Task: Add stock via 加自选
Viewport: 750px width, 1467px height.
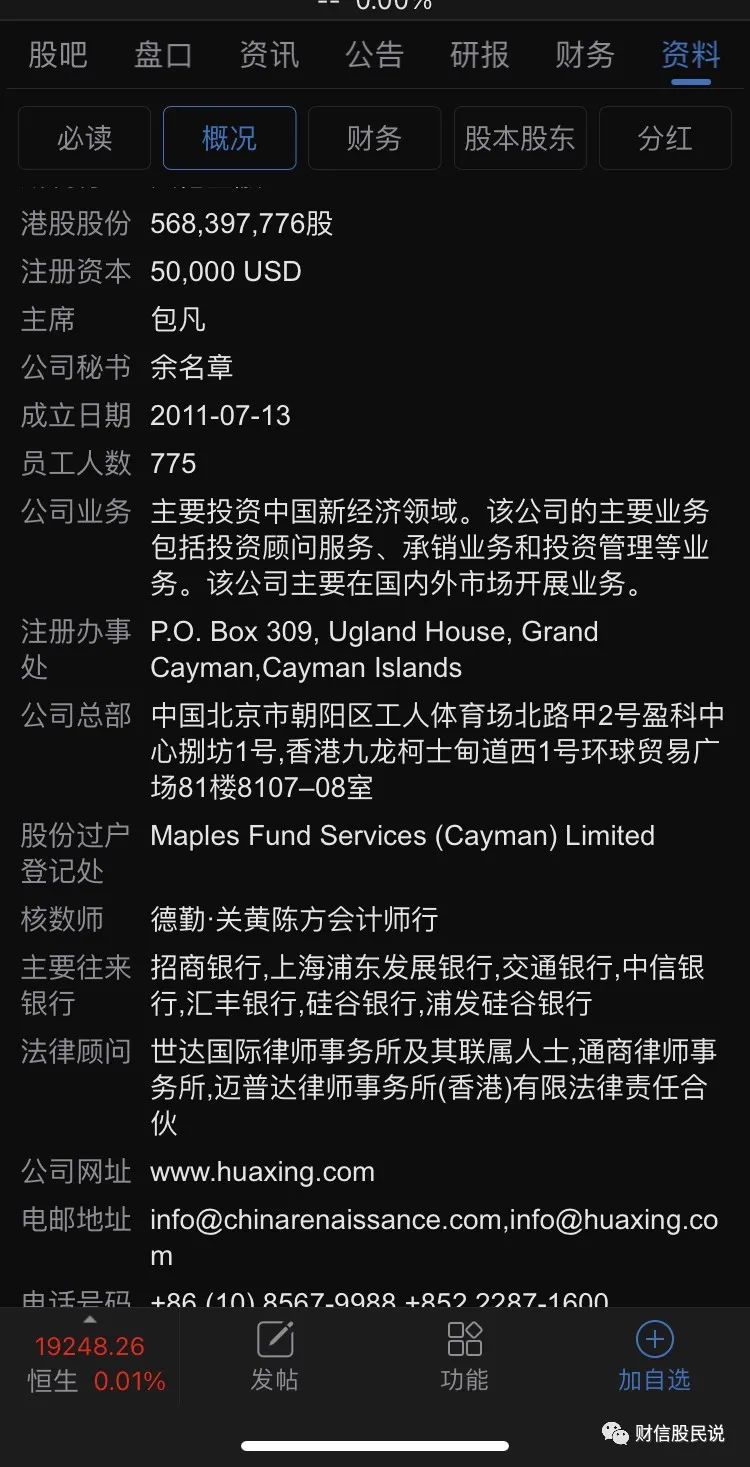Action: (654, 1357)
